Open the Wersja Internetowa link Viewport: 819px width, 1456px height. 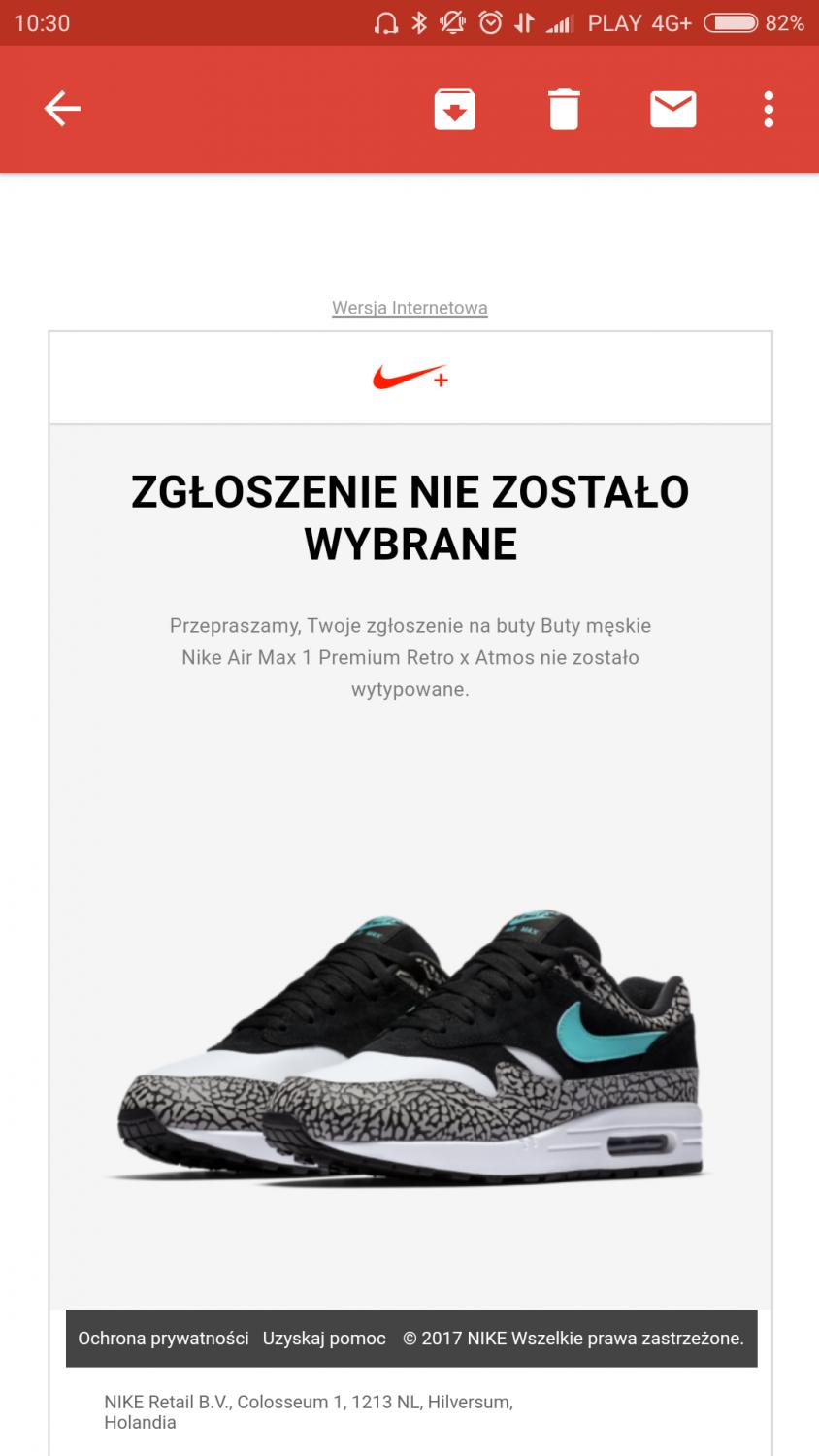click(409, 308)
